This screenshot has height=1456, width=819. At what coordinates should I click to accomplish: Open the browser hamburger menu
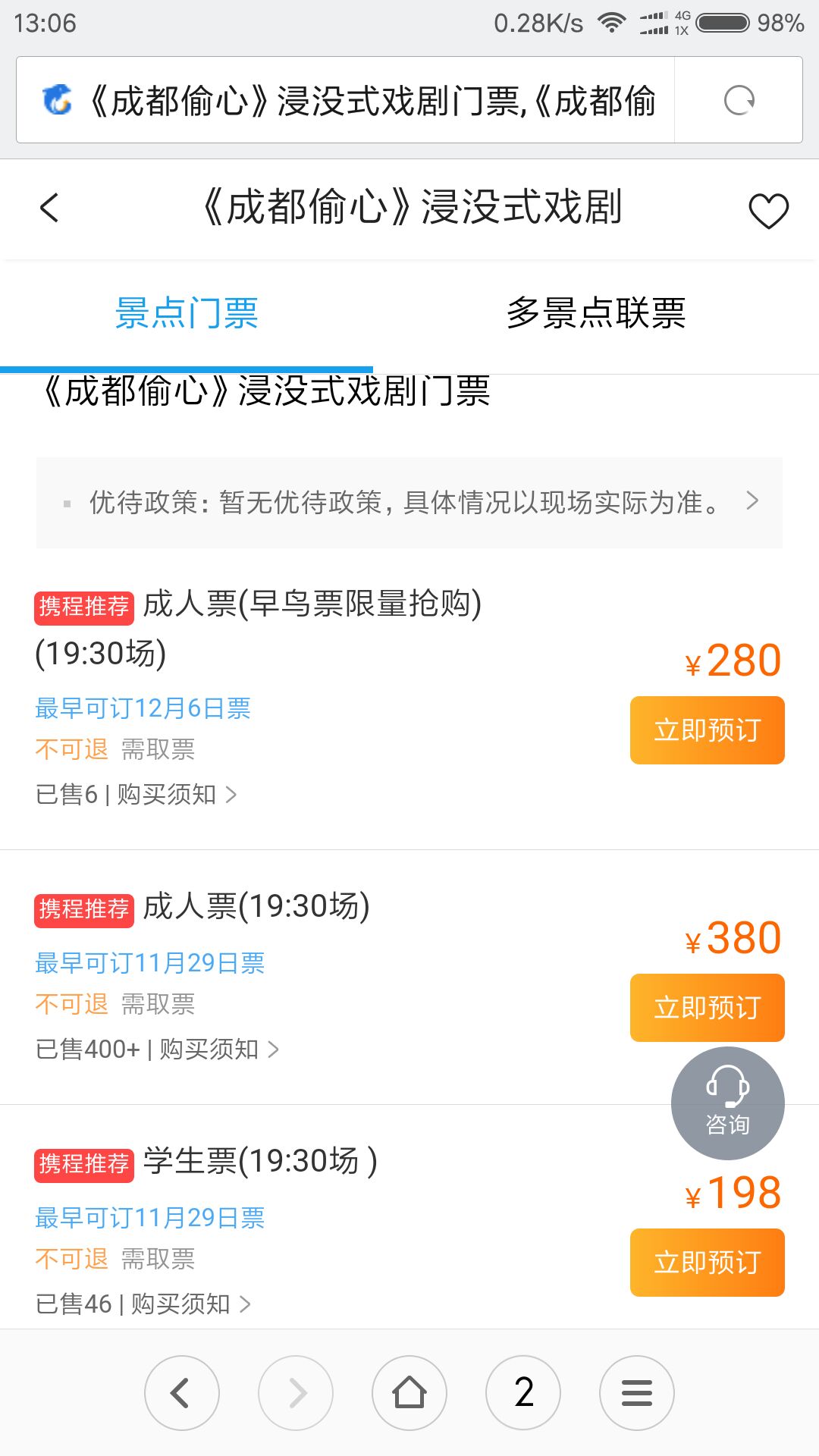click(637, 1393)
